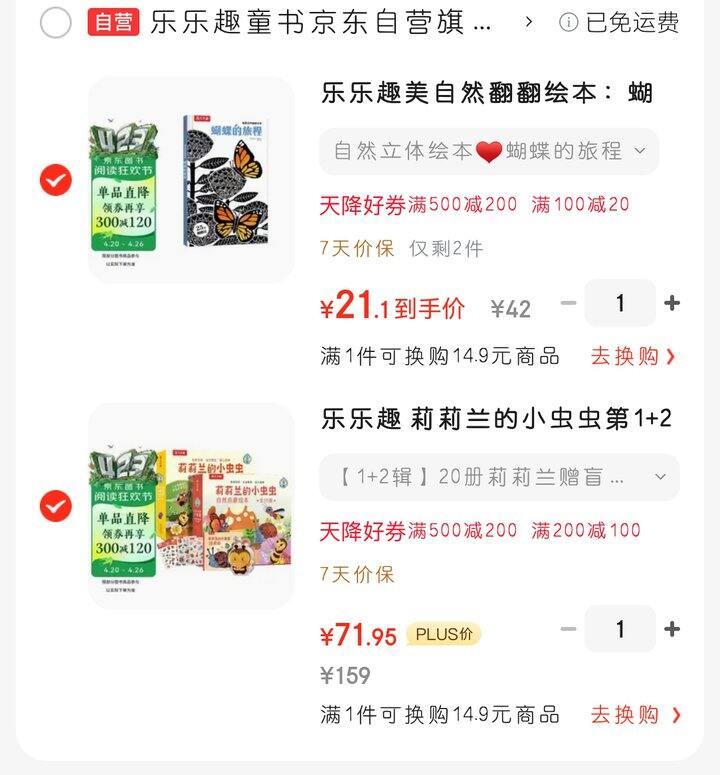Decrease 莉莉兰 set quantity with minus control

click(x=566, y=629)
